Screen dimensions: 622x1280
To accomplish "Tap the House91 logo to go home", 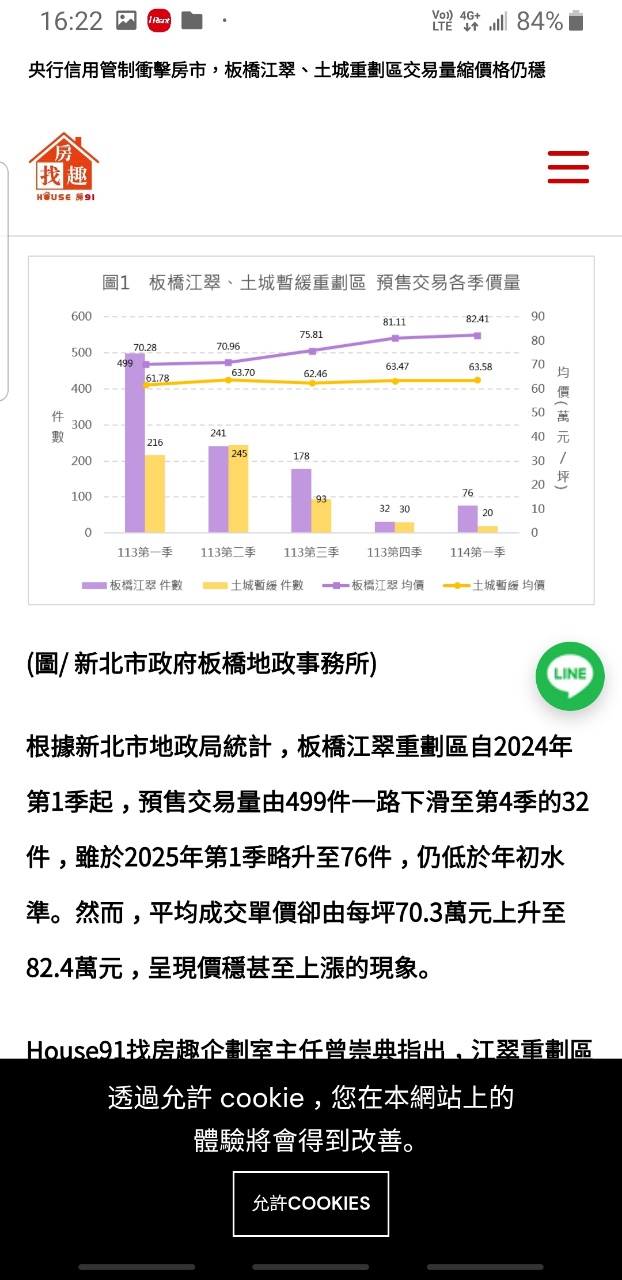I will (x=63, y=167).
